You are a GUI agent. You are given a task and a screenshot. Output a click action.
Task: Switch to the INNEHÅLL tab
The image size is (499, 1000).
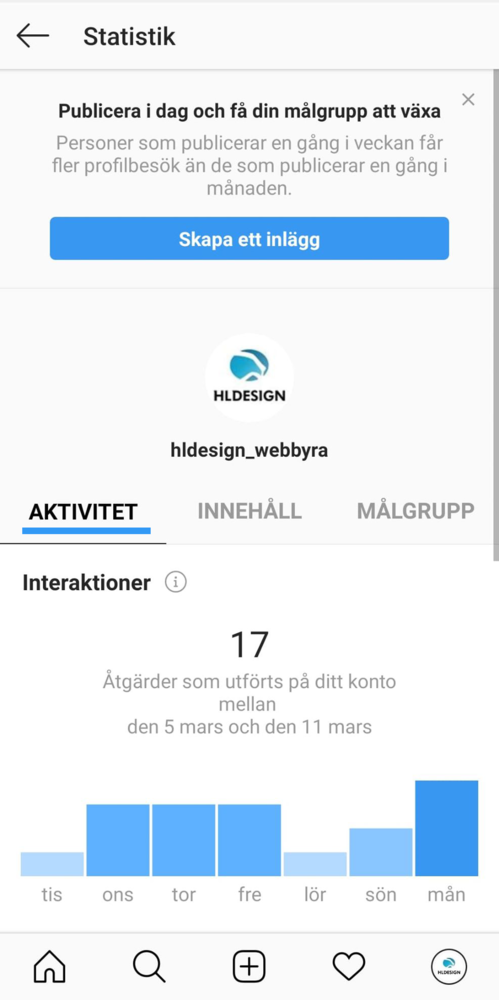point(250,511)
